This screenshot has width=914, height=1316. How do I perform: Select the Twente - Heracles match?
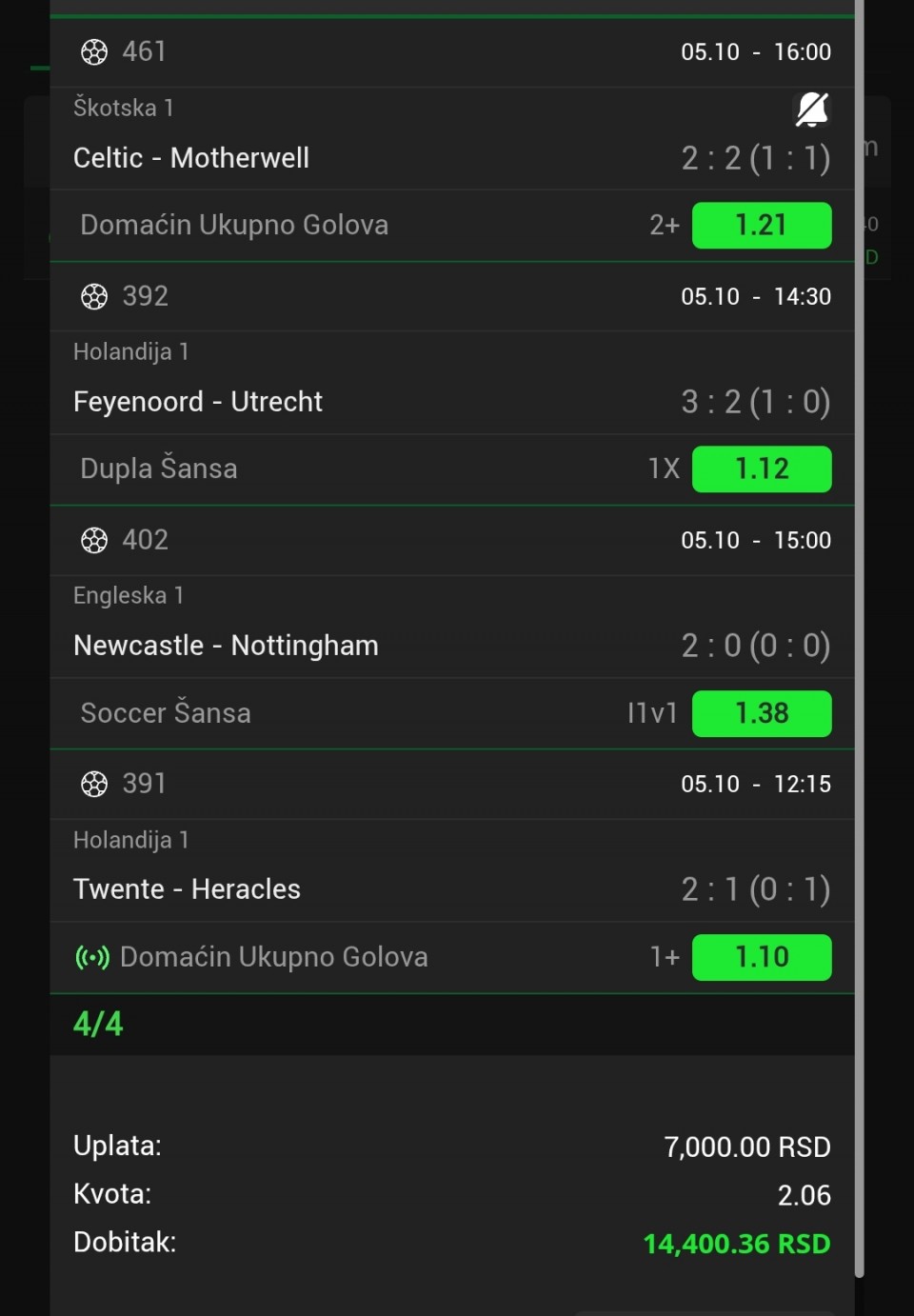pyautogui.click(x=187, y=889)
